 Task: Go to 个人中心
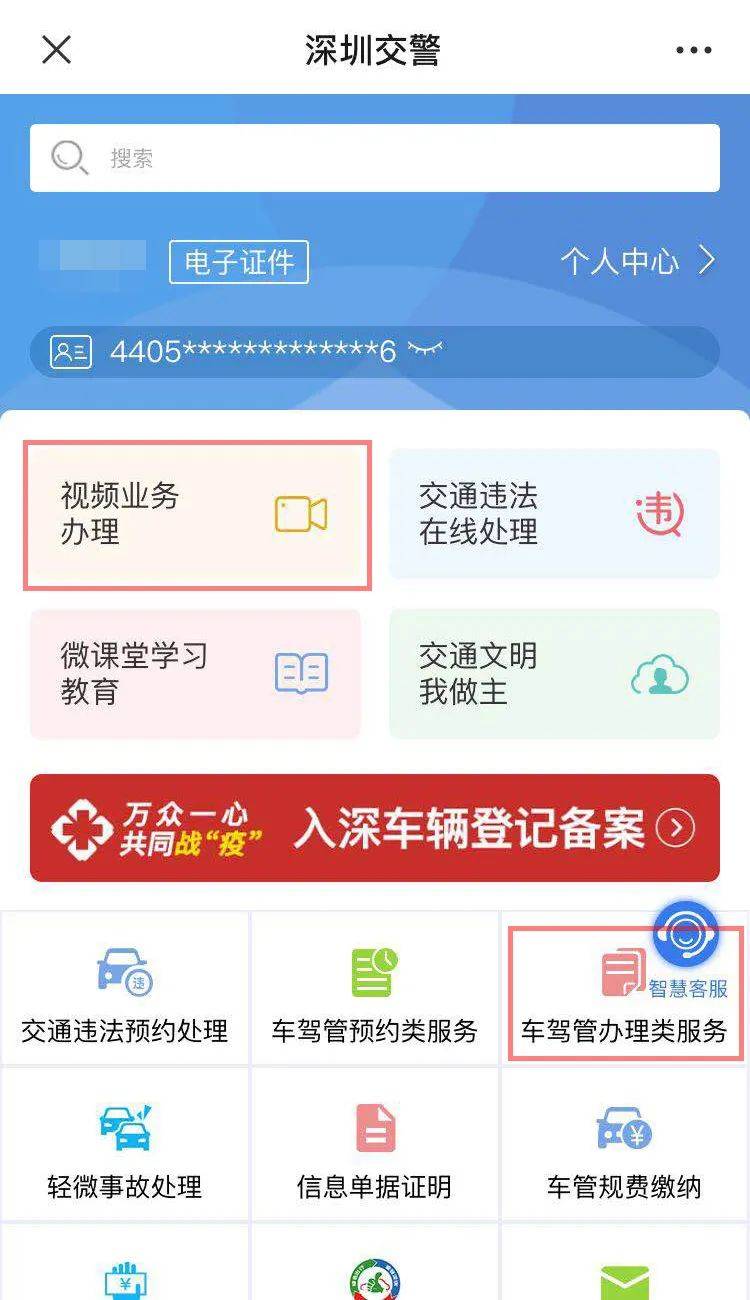[x=637, y=262]
